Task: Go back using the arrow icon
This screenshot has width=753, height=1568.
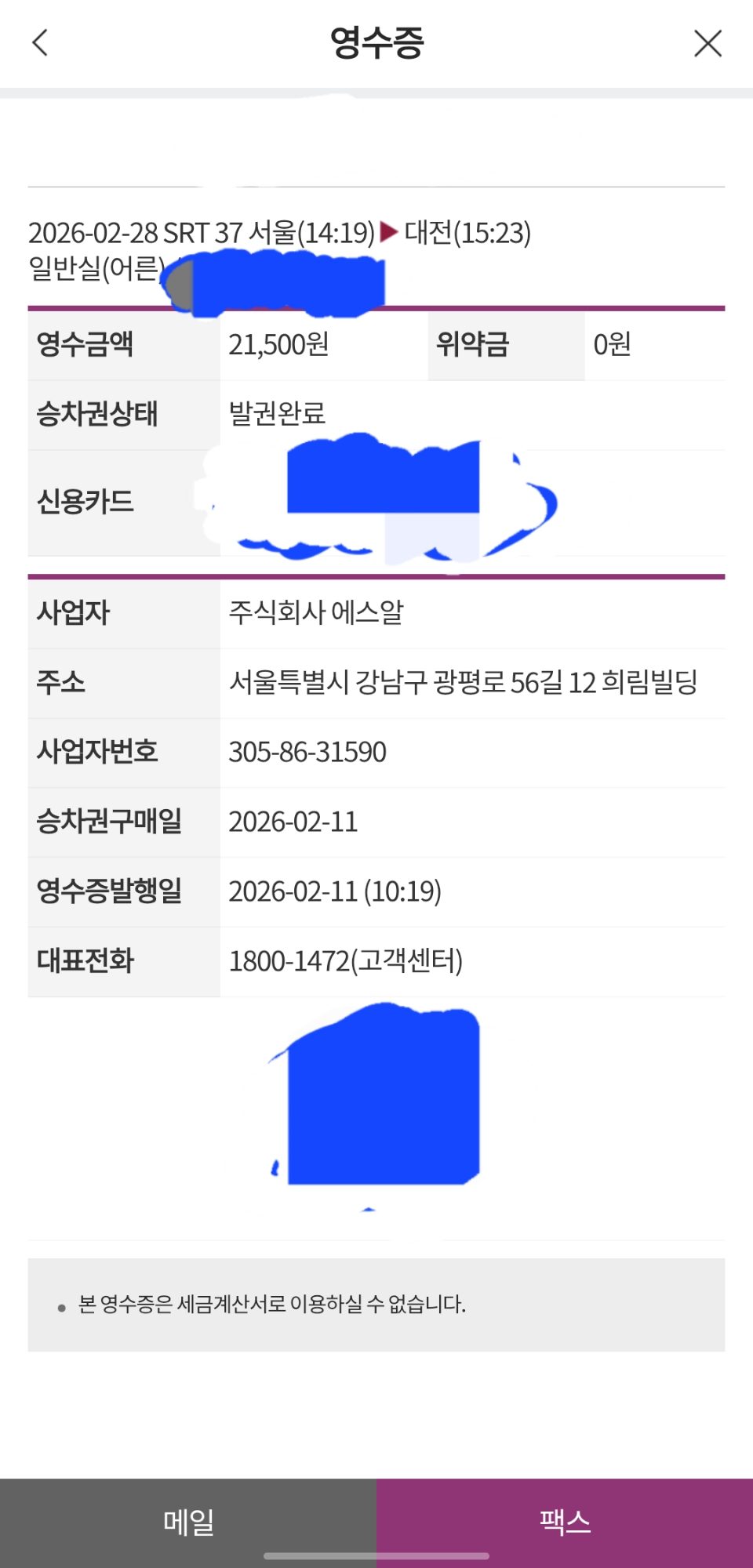Action: (x=40, y=43)
